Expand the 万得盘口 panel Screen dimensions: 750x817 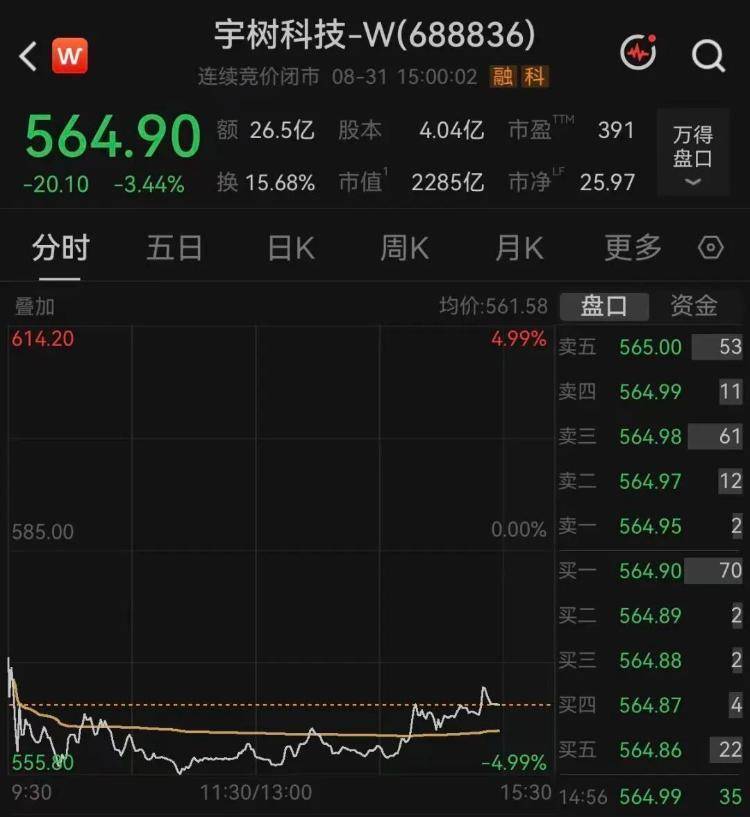point(693,153)
